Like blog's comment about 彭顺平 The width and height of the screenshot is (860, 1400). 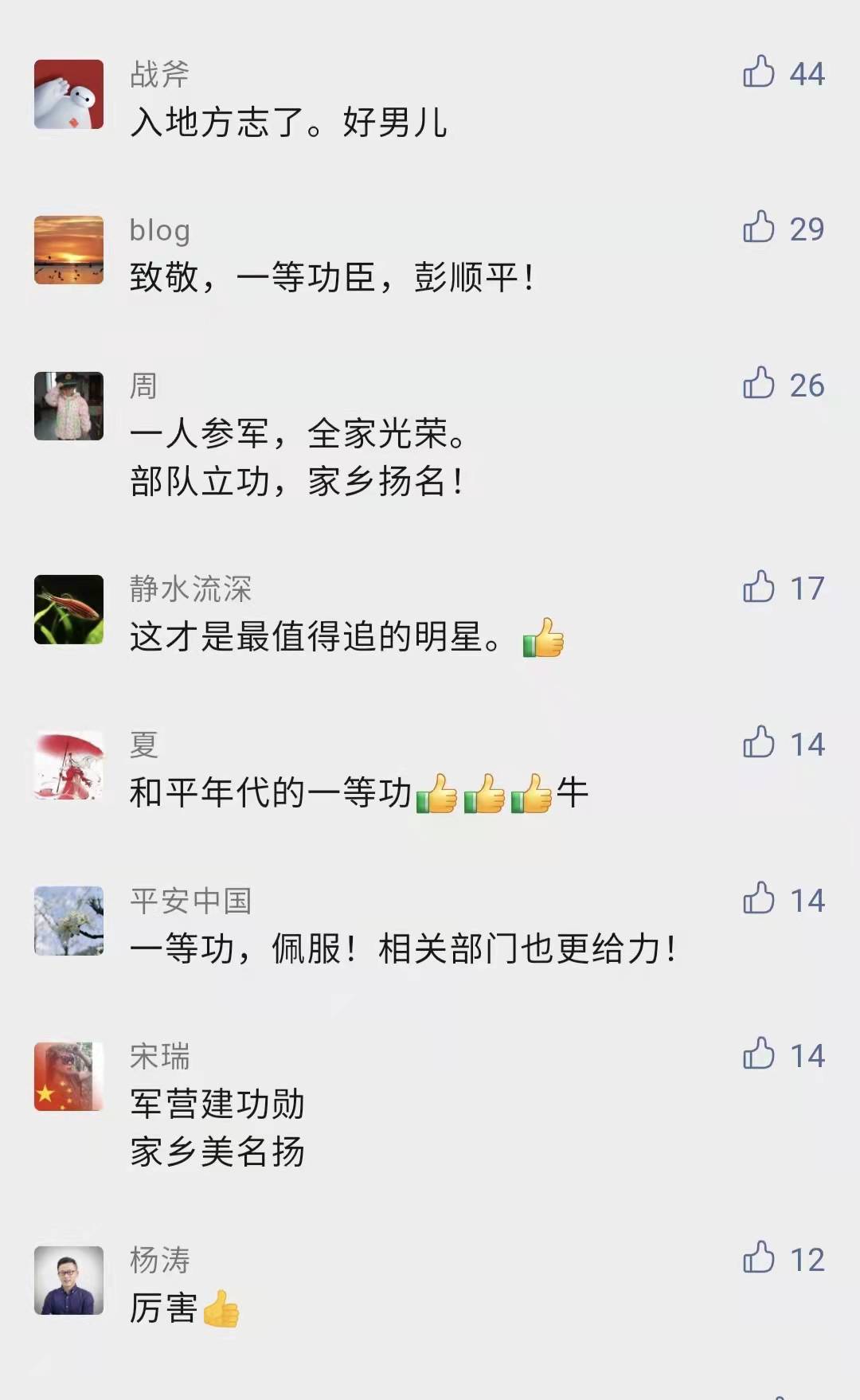(x=759, y=228)
